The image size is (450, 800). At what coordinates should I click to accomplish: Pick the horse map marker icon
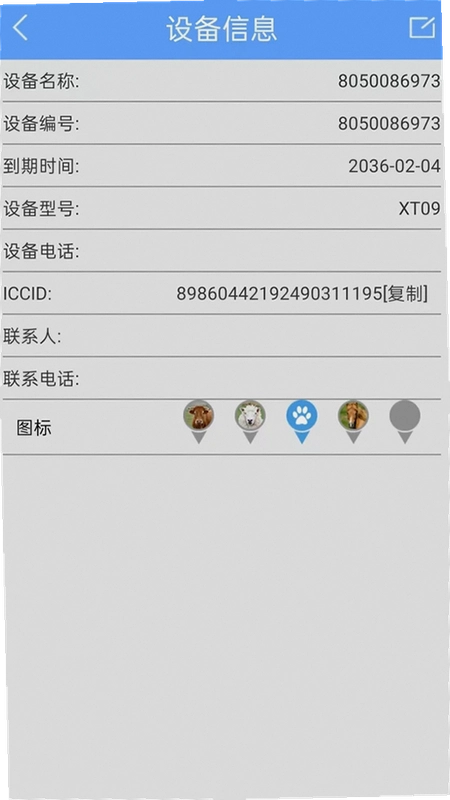tap(353, 421)
